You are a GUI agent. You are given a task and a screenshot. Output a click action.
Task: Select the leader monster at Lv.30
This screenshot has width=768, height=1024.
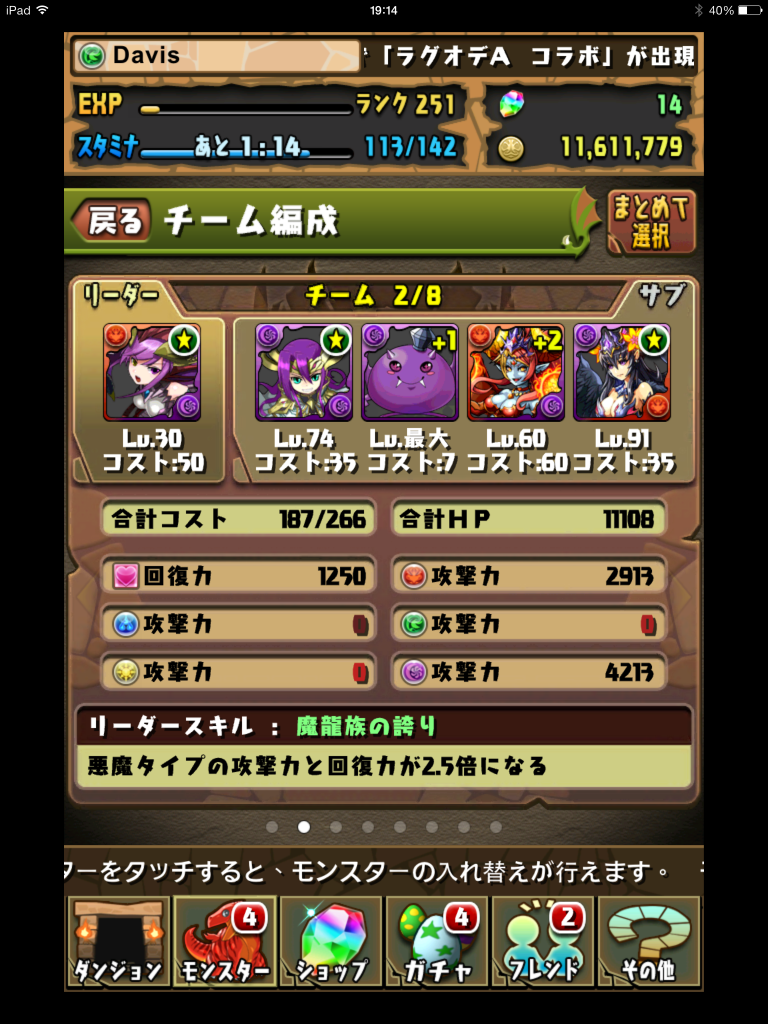[x=152, y=372]
